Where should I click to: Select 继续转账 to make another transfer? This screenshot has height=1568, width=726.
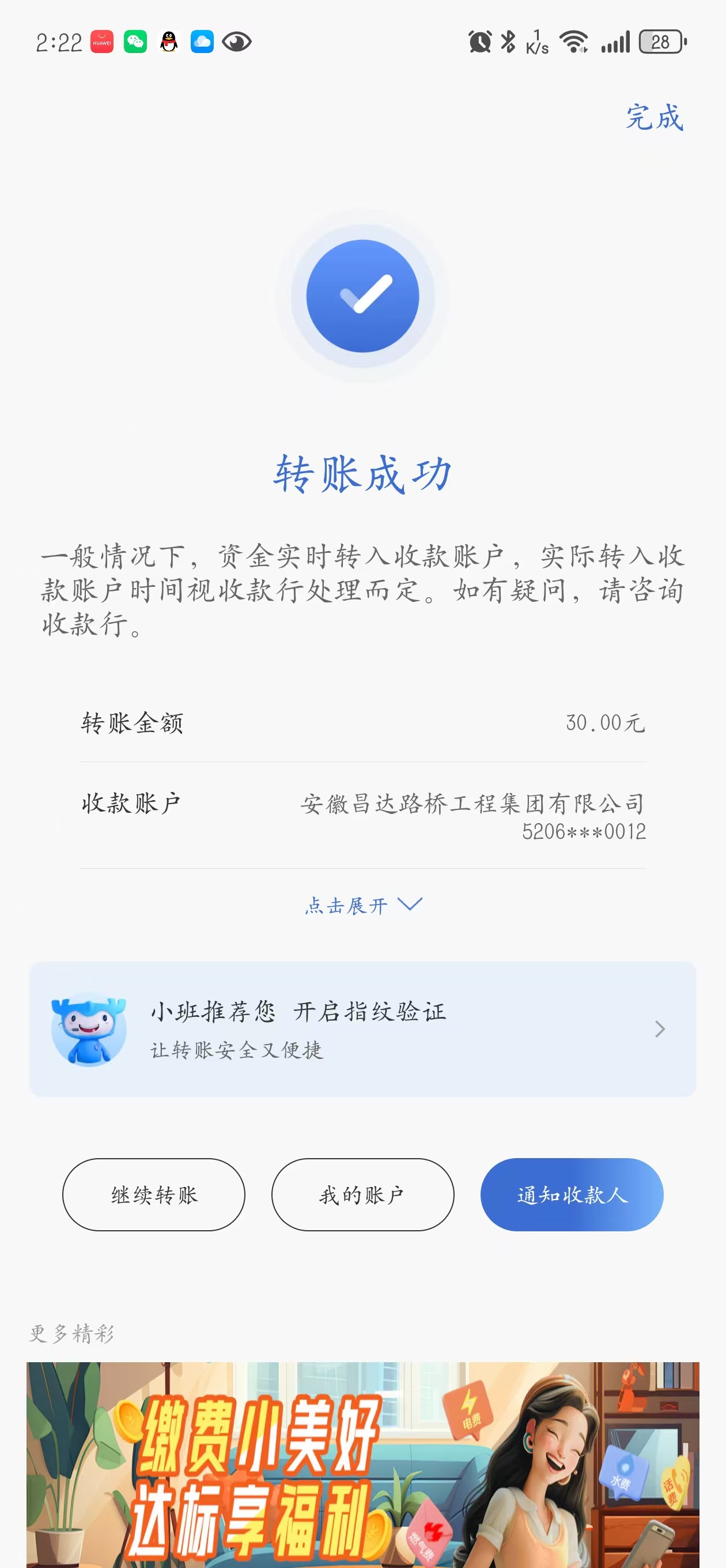coord(154,1194)
